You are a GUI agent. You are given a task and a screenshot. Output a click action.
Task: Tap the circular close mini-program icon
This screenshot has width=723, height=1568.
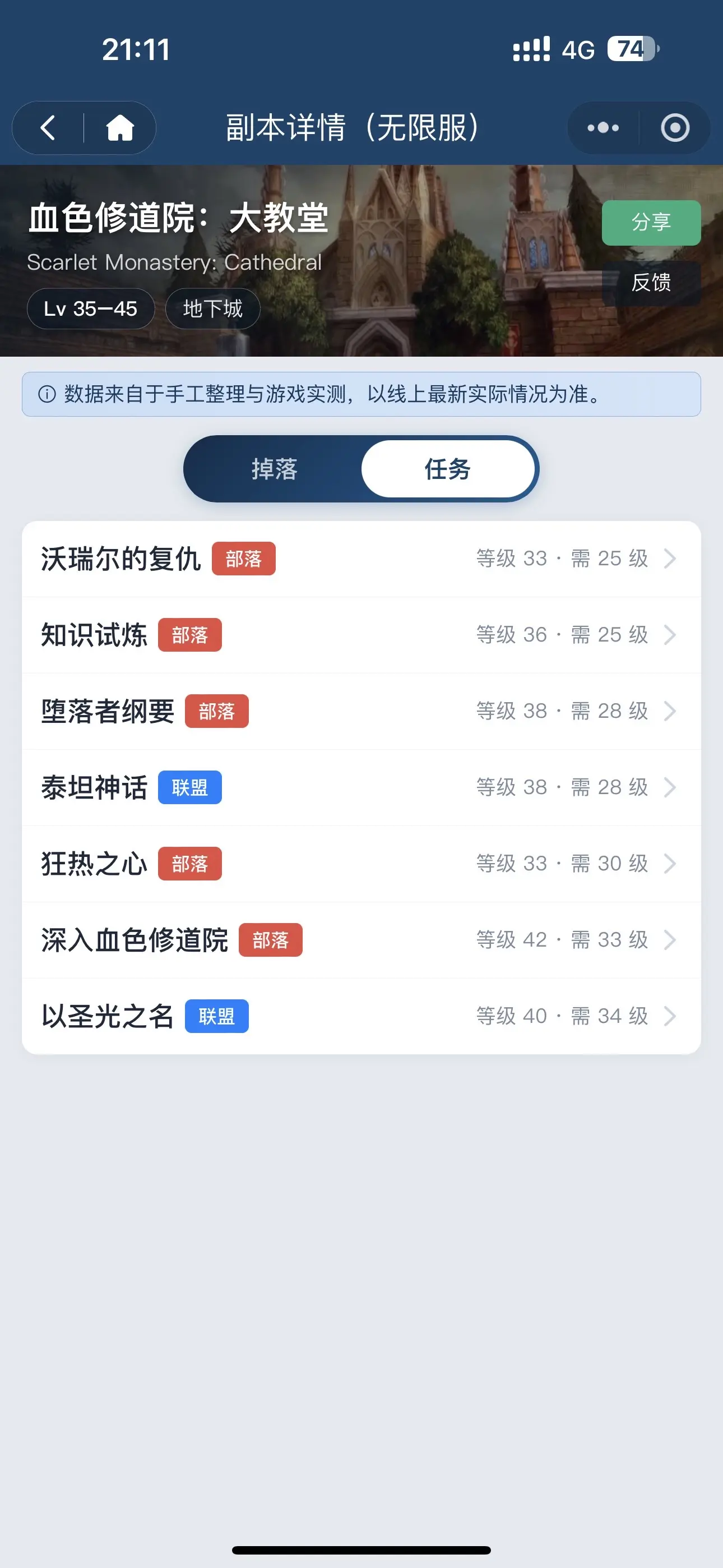675,128
